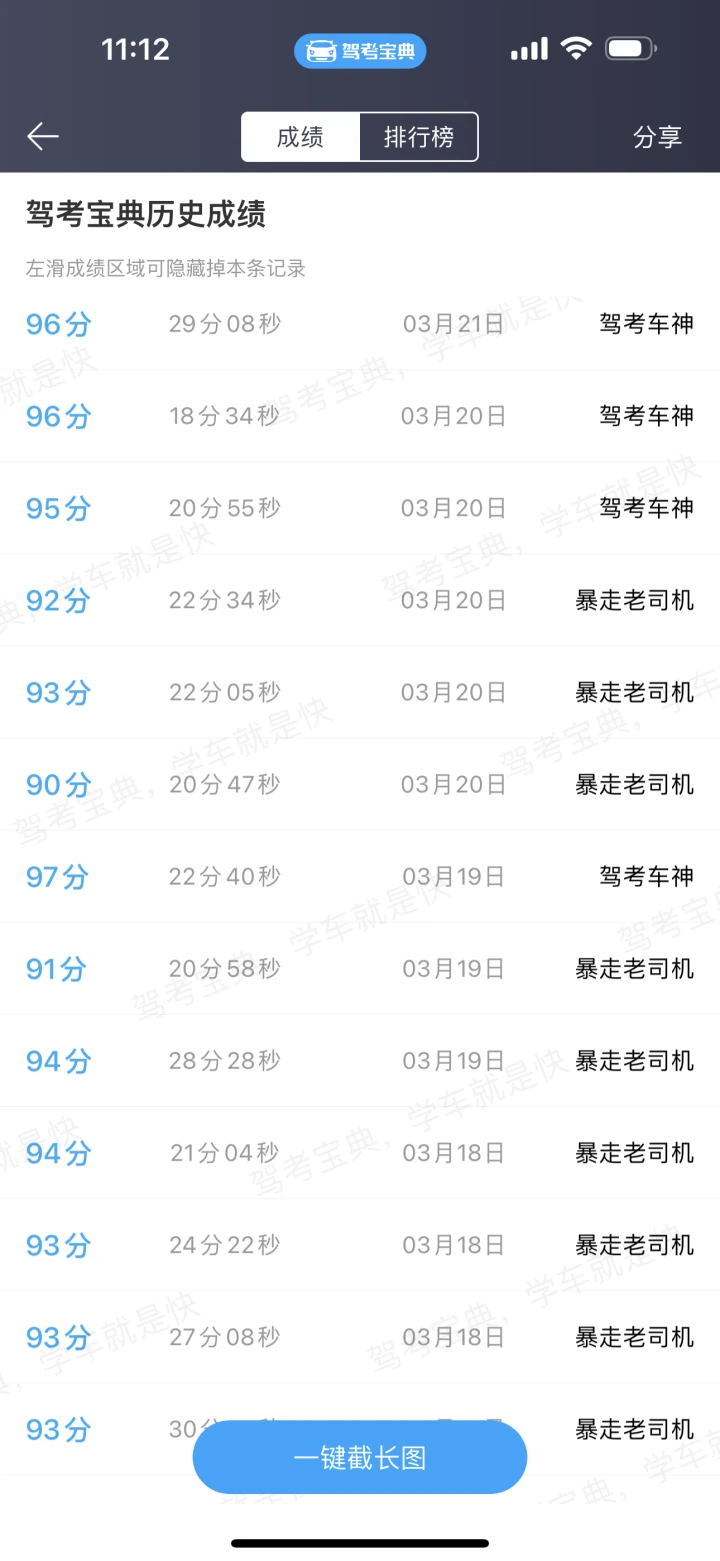
Task: View the 95分 record with 20分55秒
Action: click(360, 508)
